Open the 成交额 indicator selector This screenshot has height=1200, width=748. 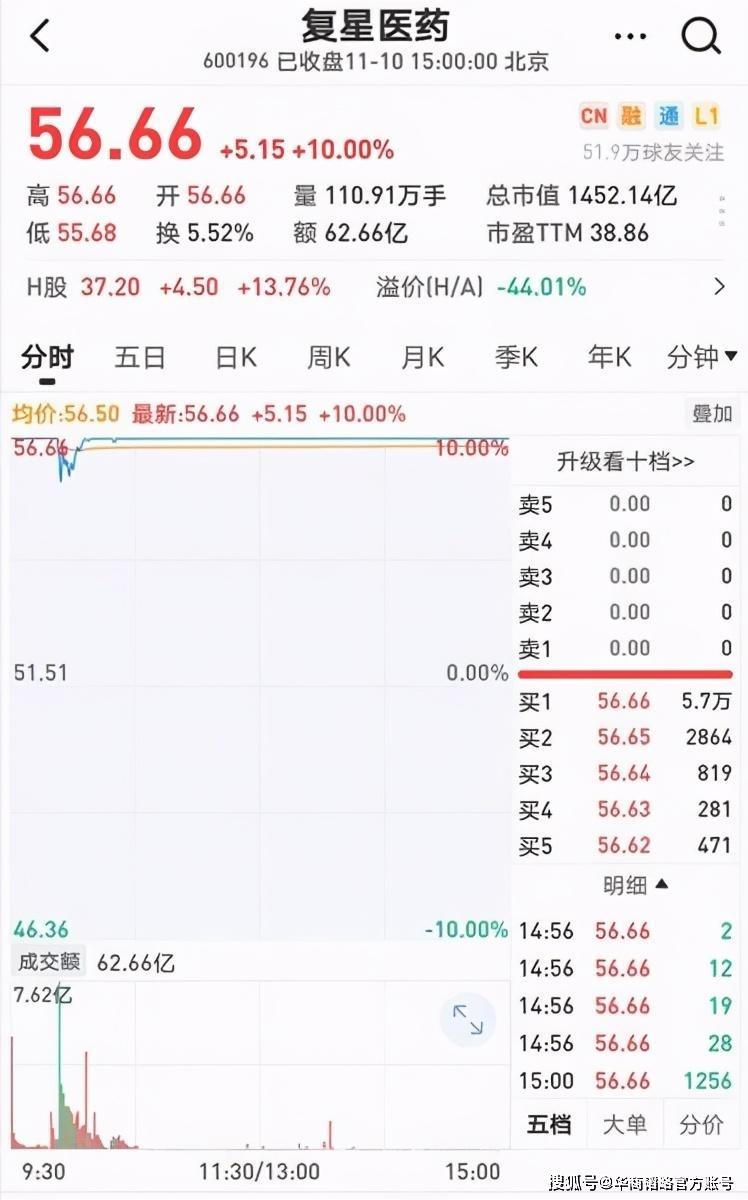coord(48,963)
